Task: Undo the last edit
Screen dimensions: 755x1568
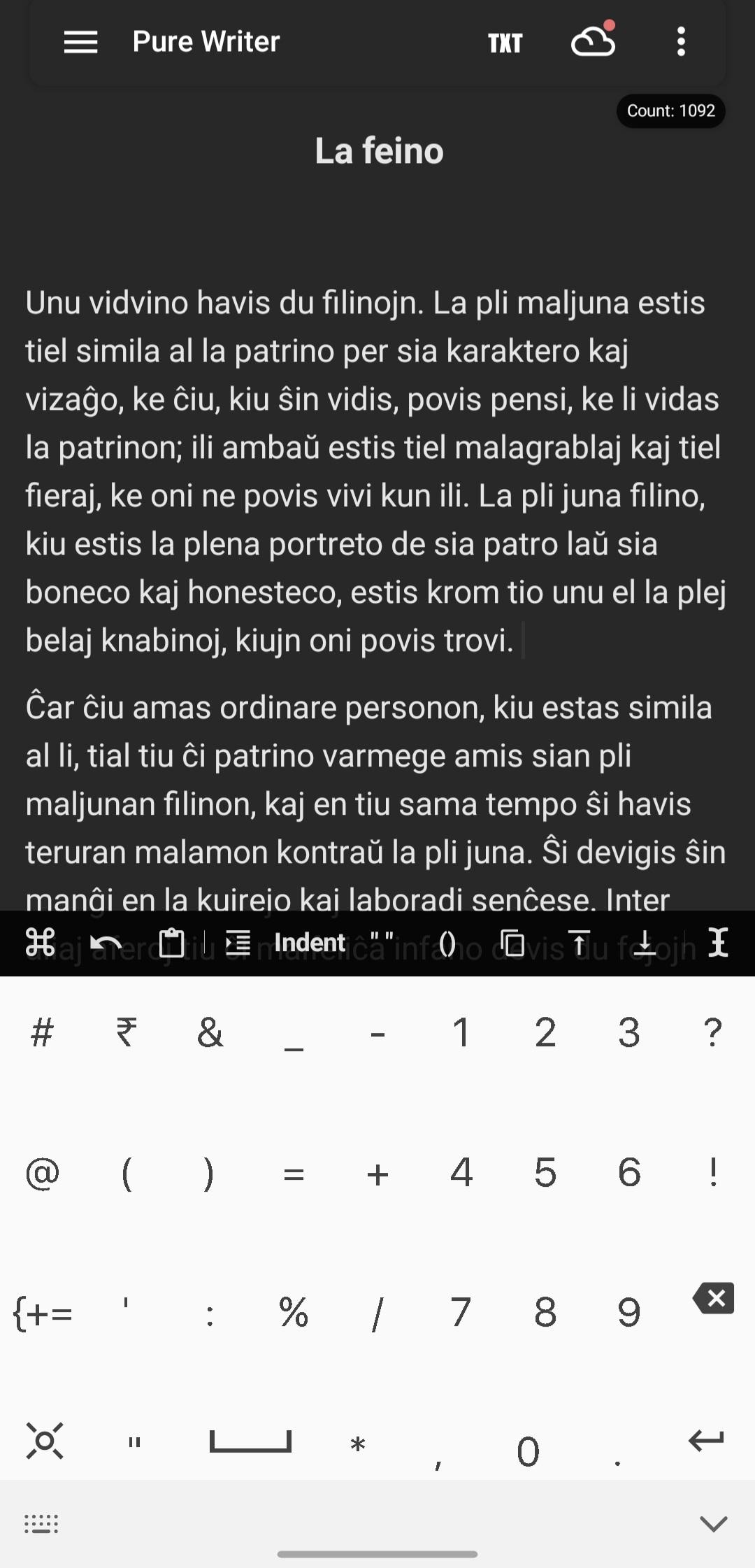Action: click(x=106, y=943)
